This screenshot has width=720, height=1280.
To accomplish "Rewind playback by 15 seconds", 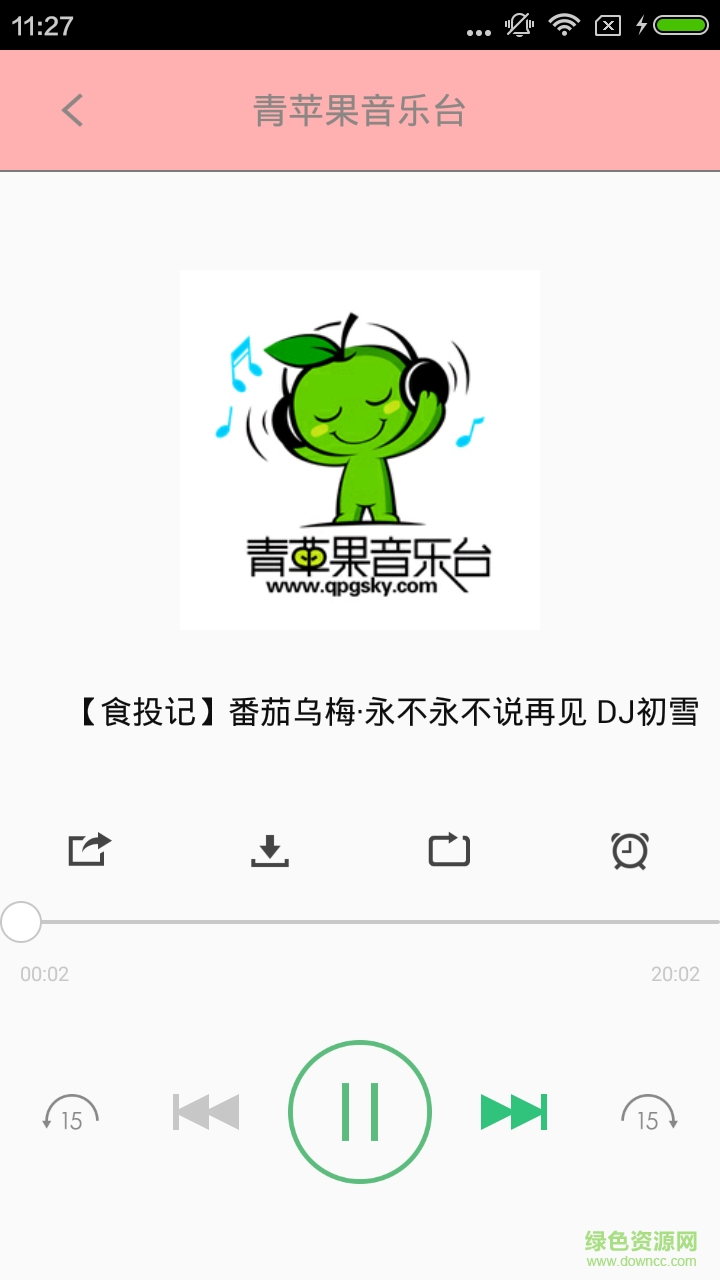I will [x=70, y=1111].
